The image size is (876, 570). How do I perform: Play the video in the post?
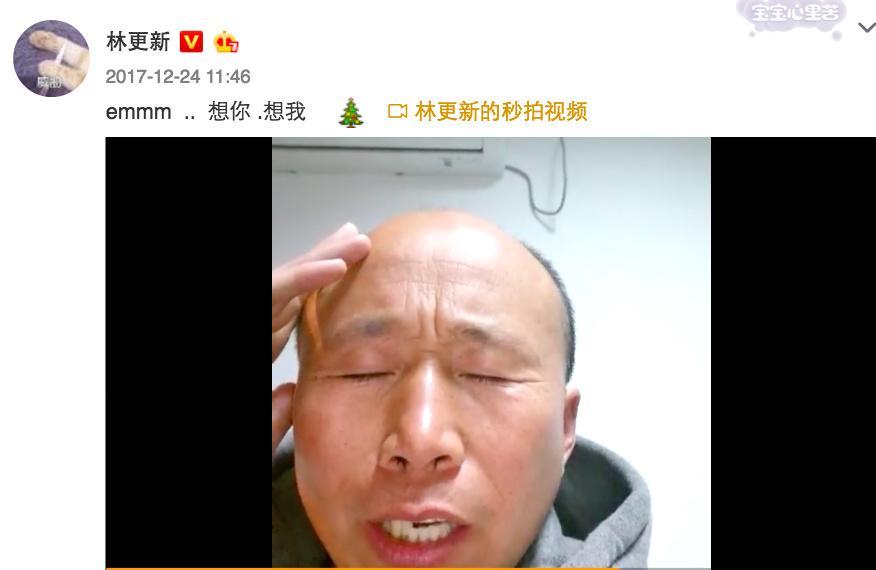point(491,353)
